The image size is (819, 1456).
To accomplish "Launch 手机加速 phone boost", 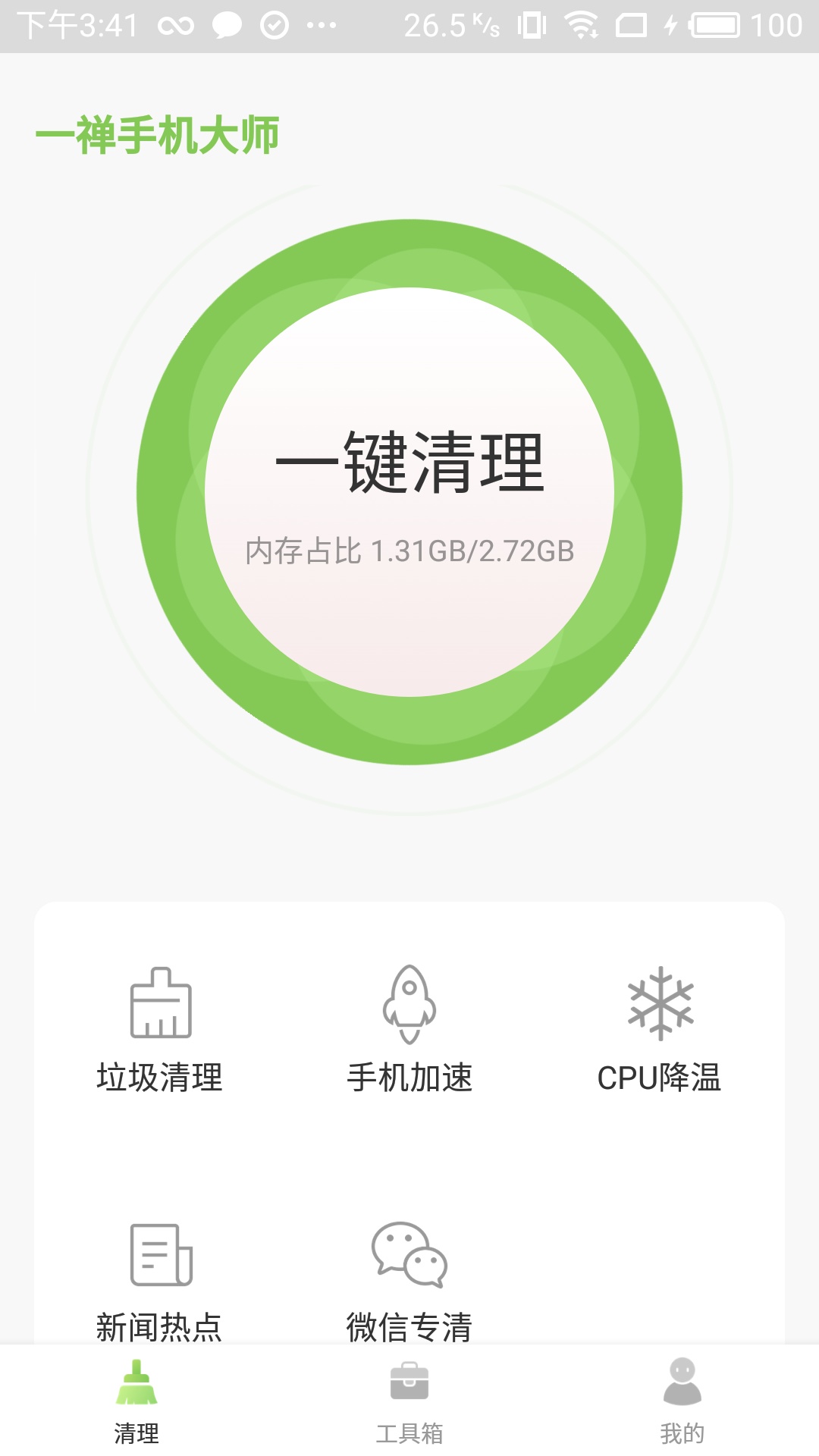I will coord(409,1030).
